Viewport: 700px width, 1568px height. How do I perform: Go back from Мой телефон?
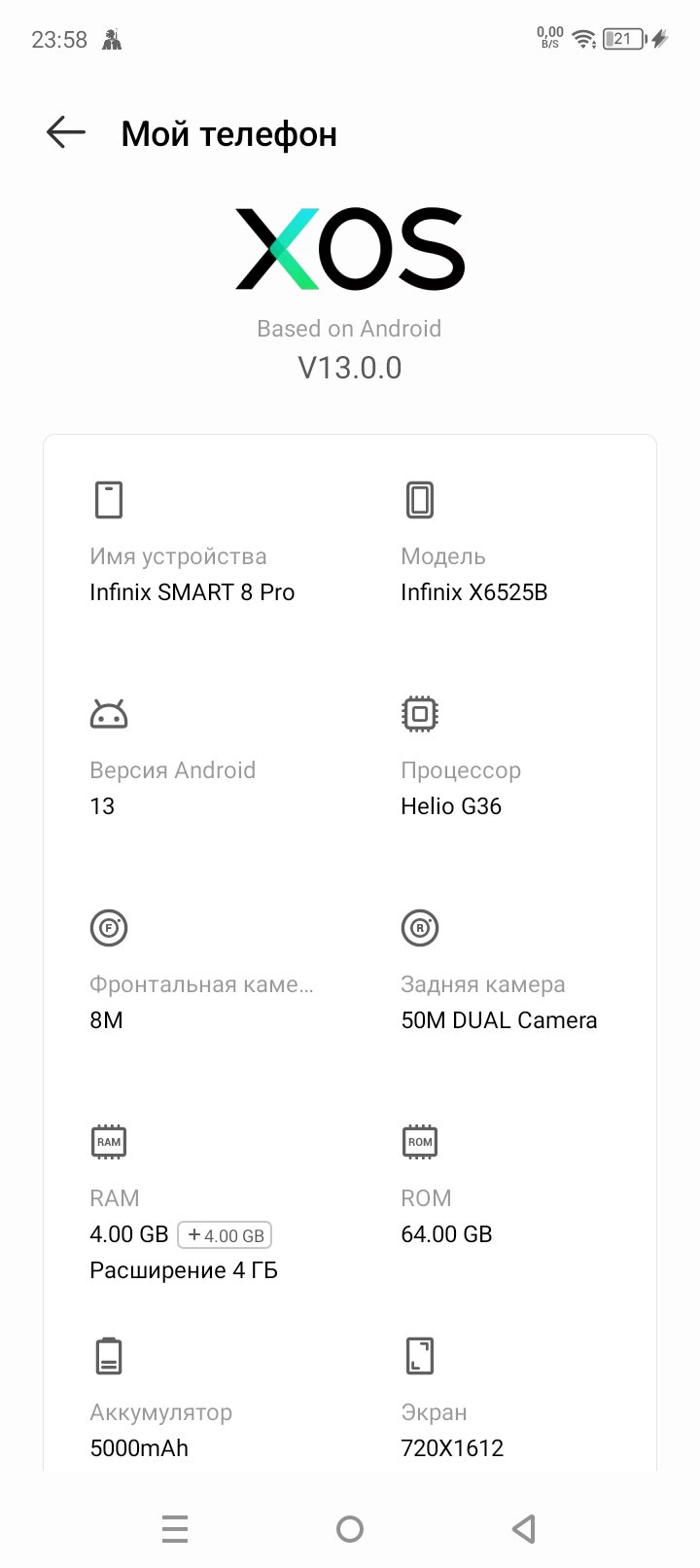coord(66,132)
